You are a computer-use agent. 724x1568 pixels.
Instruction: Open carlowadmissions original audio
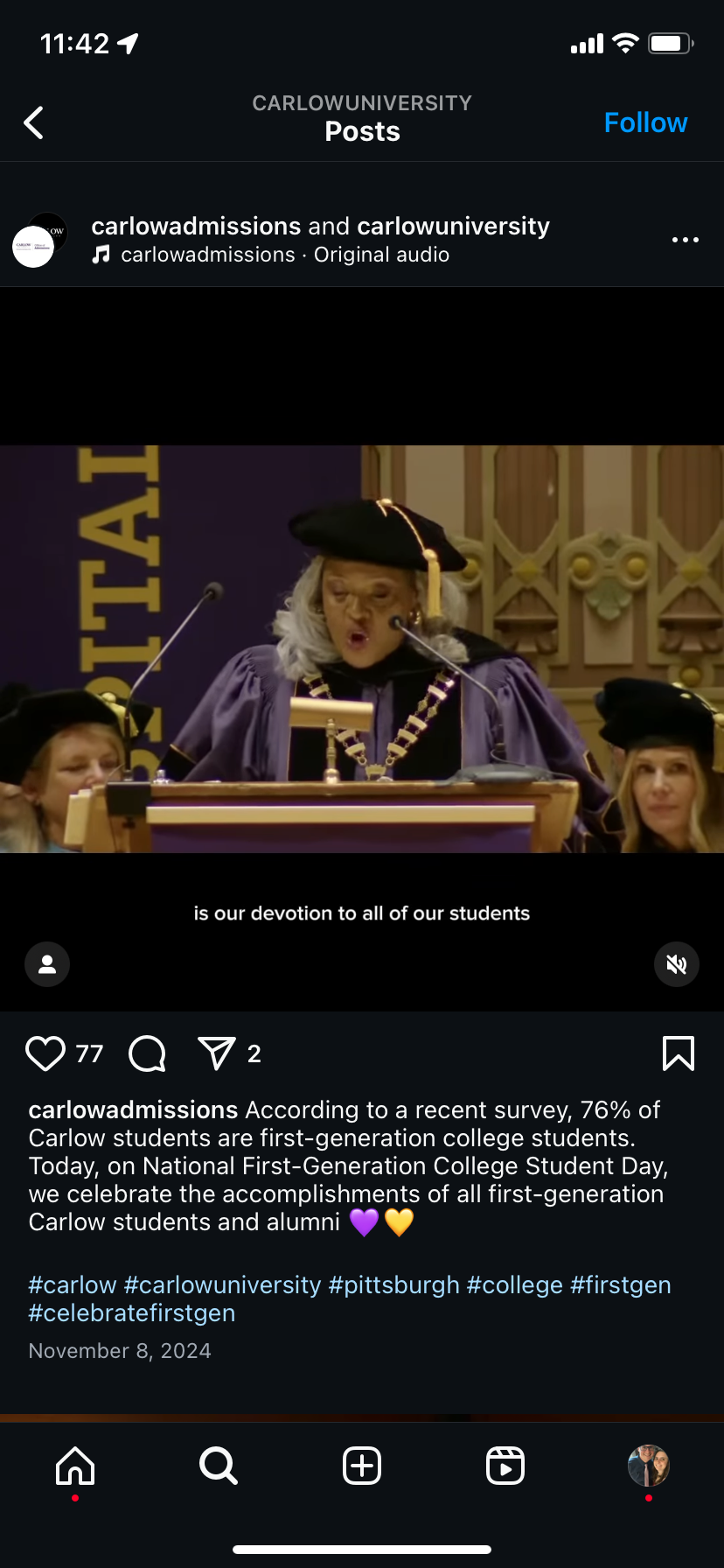(x=284, y=255)
